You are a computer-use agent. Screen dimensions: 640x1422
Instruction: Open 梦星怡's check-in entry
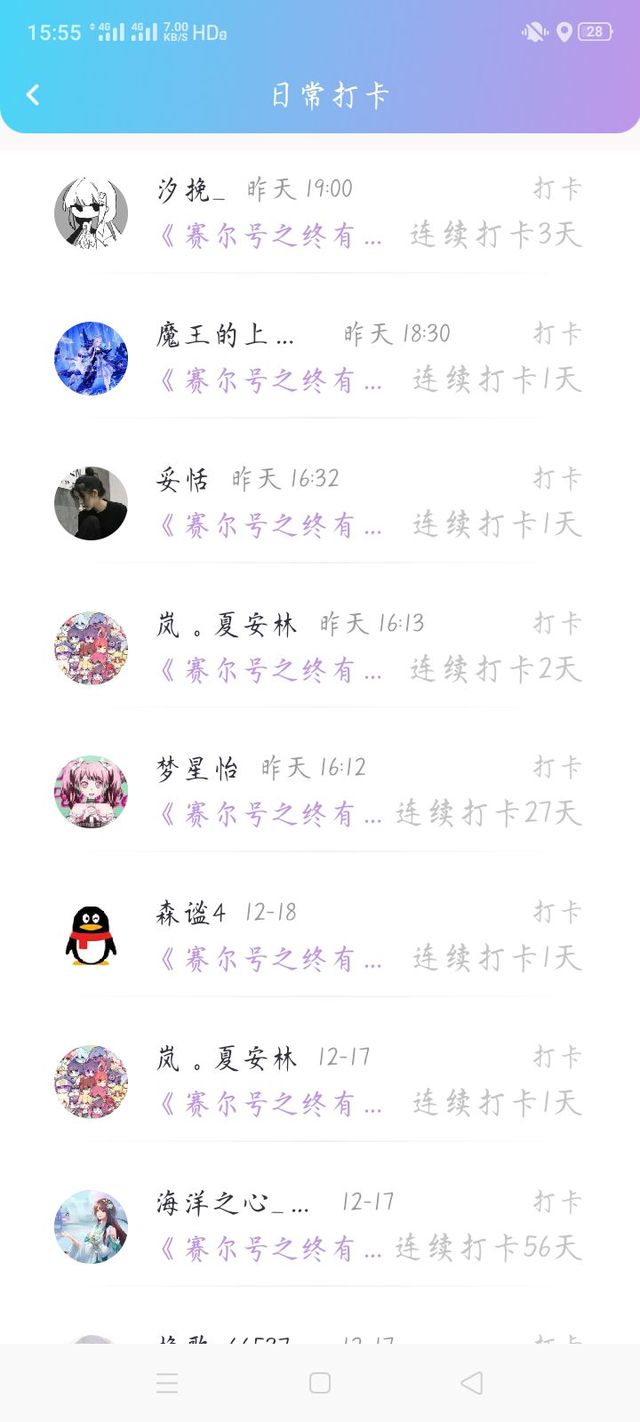(x=320, y=791)
